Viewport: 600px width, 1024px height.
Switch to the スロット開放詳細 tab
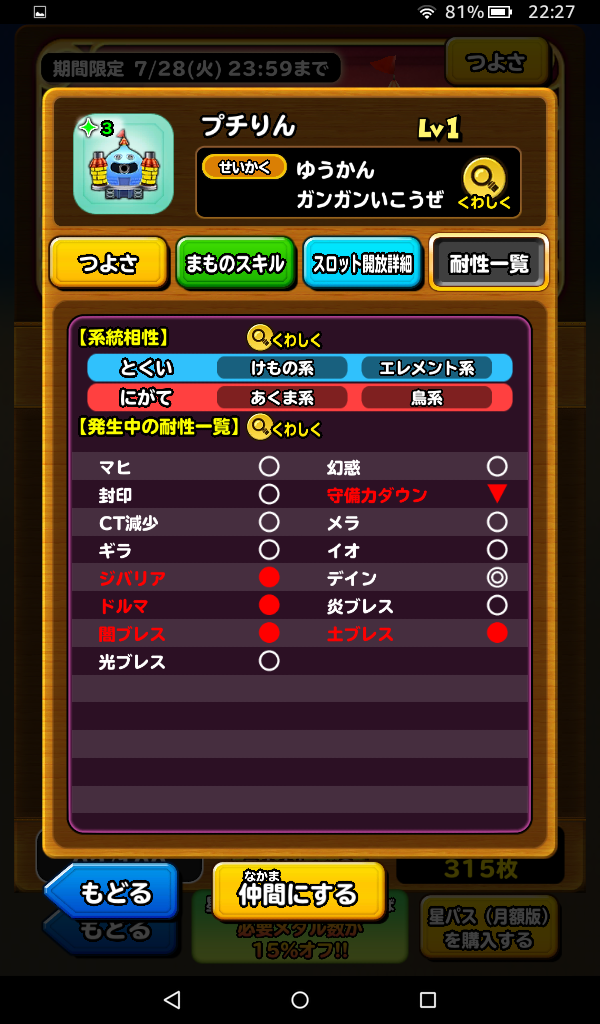(x=362, y=264)
